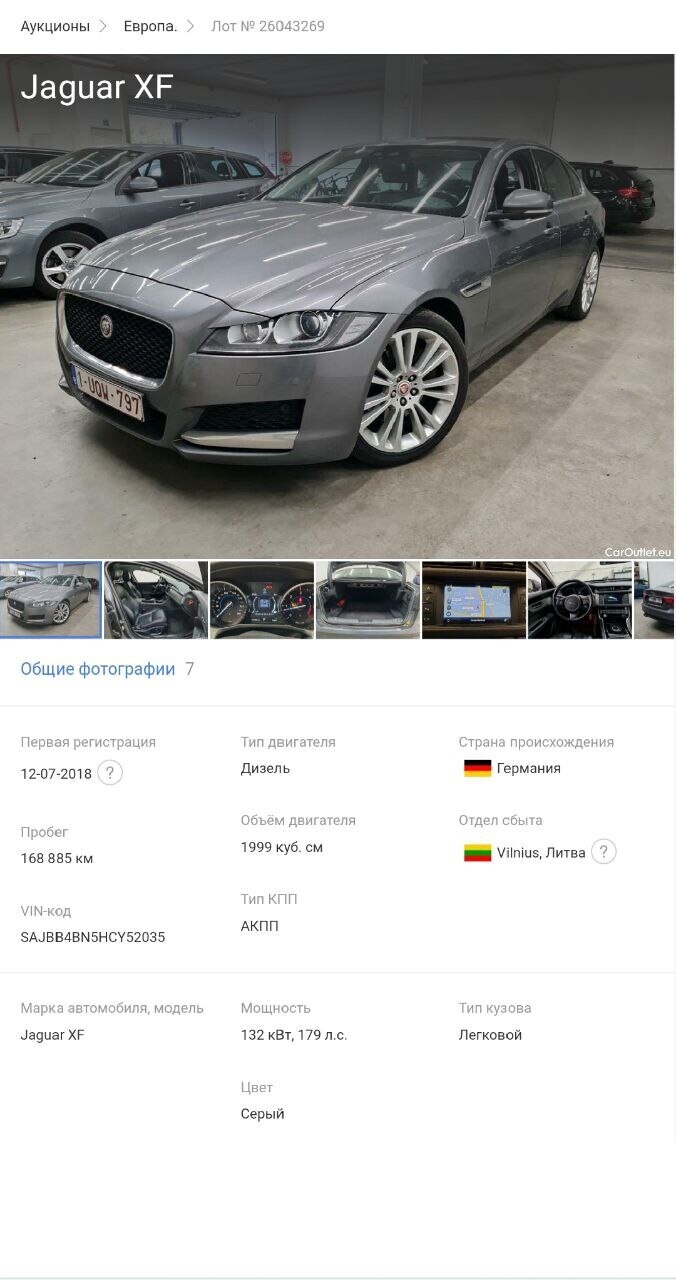Select the instrument cluster thumbnail
This screenshot has width=676, height=1280.
[x=262, y=600]
